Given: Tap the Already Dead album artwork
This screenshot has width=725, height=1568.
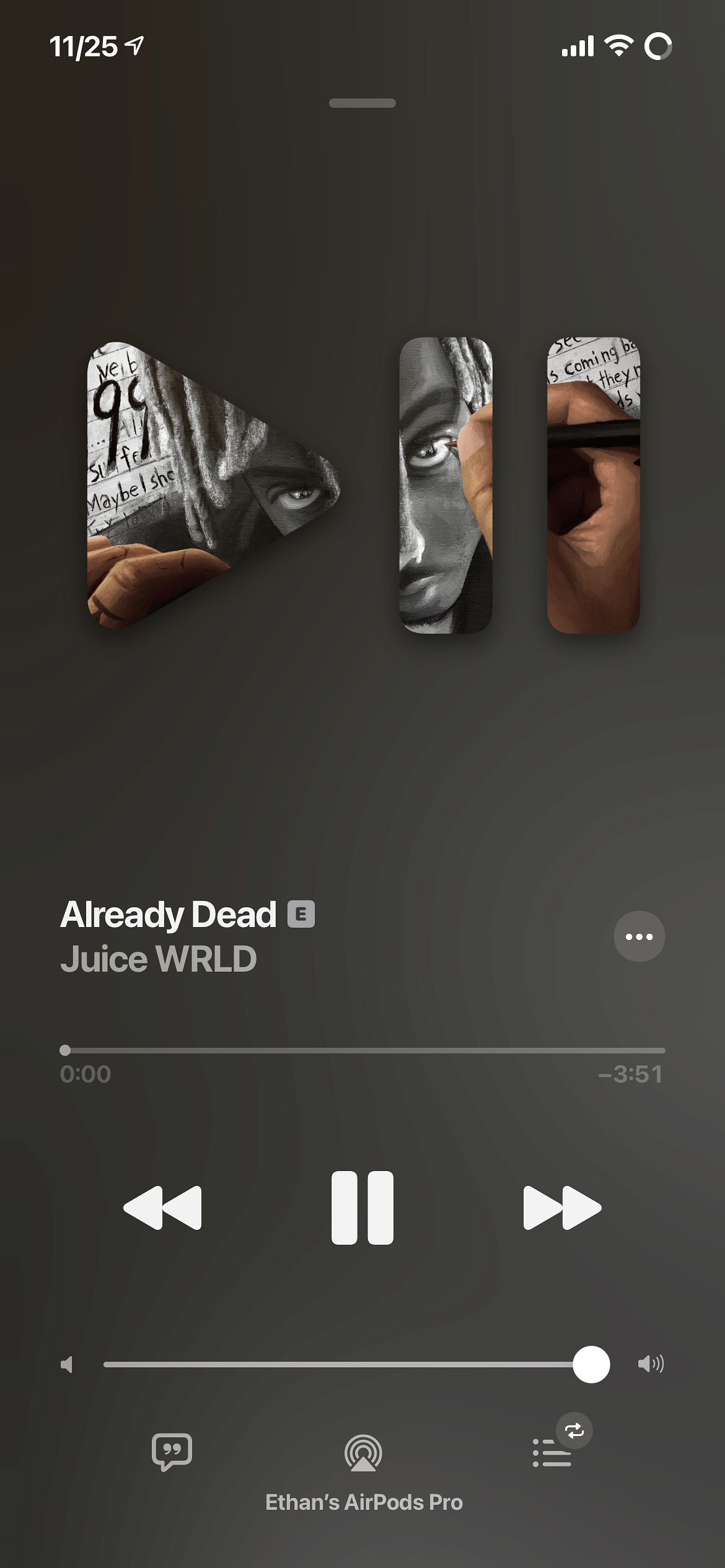Looking at the screenshot, I should (x=362, y=486).
